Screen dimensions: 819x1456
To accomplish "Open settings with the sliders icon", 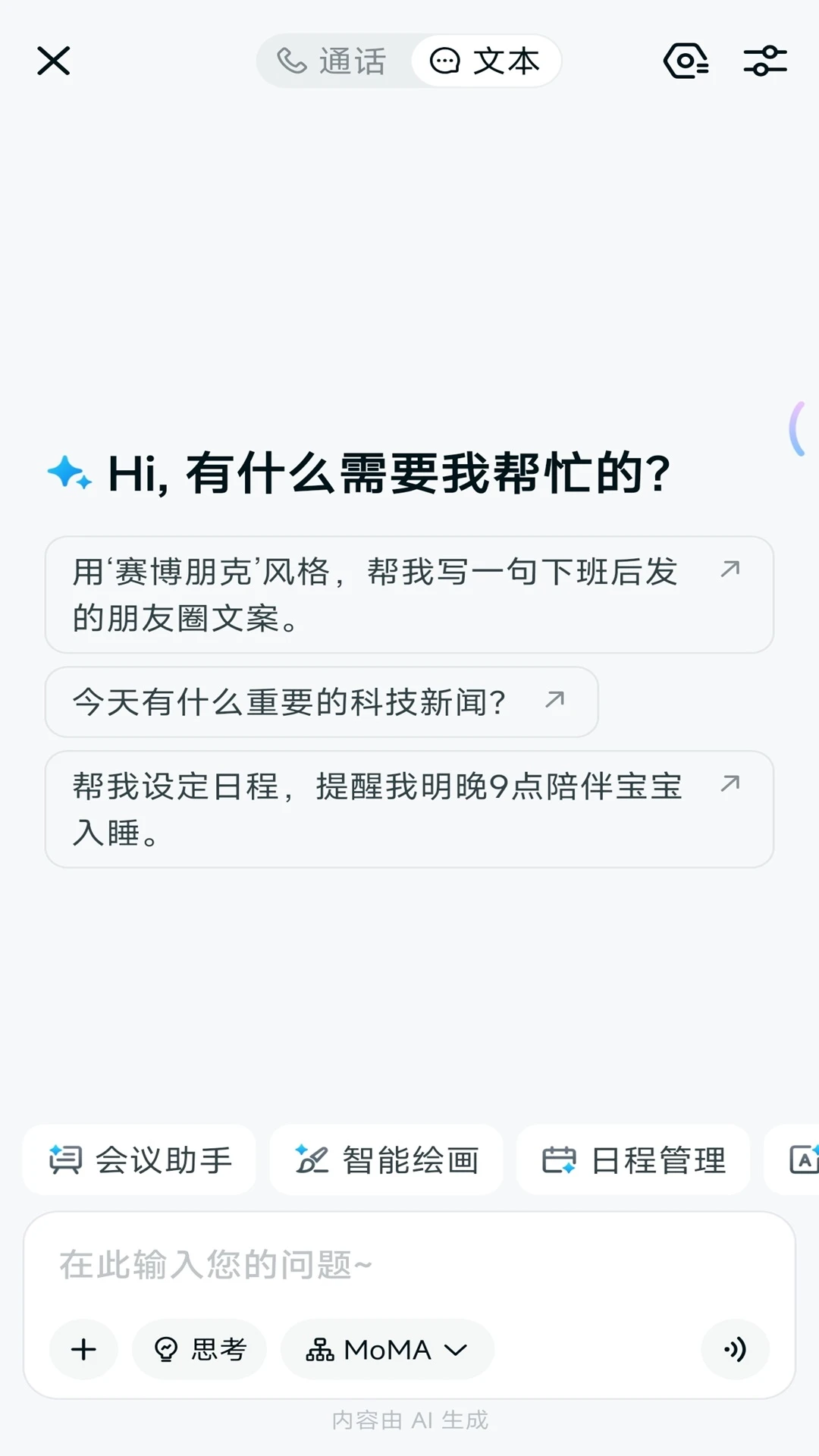I will click(765, 62).
